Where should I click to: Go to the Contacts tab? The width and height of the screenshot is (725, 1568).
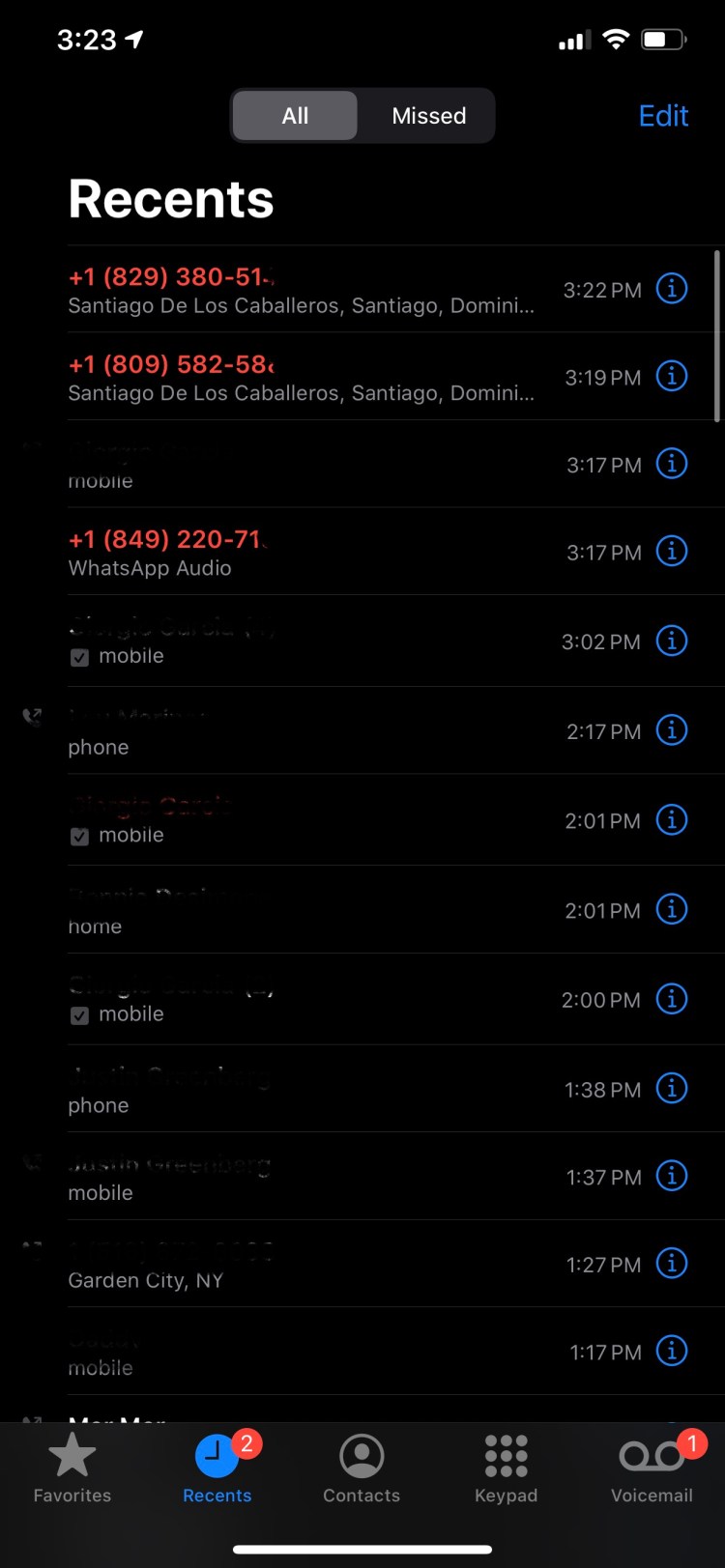tap(362, 1468)
